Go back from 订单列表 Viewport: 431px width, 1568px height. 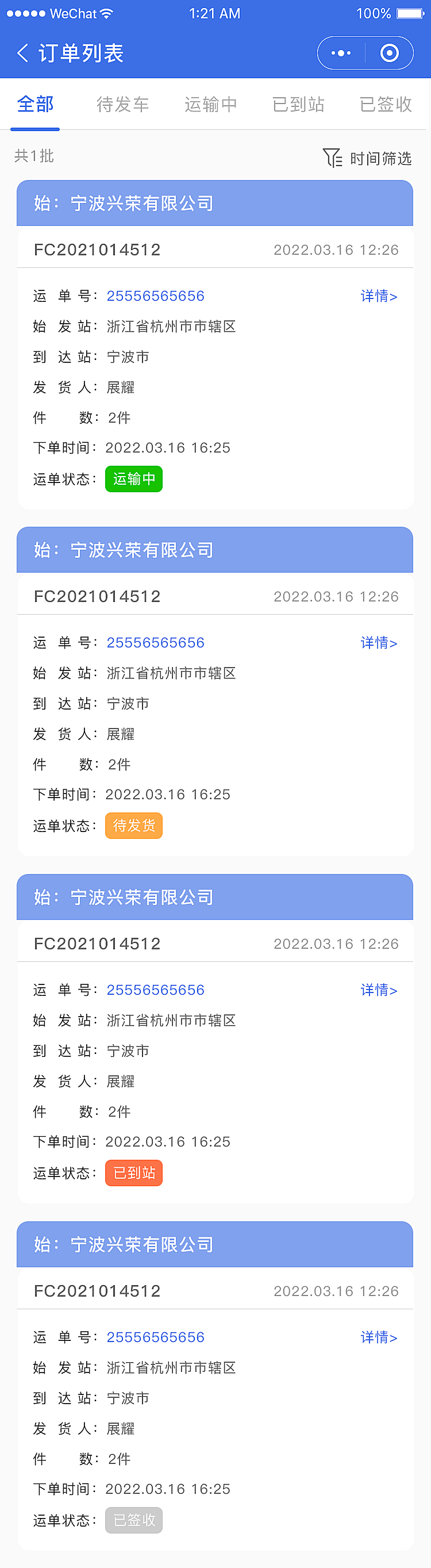[23, 53]
